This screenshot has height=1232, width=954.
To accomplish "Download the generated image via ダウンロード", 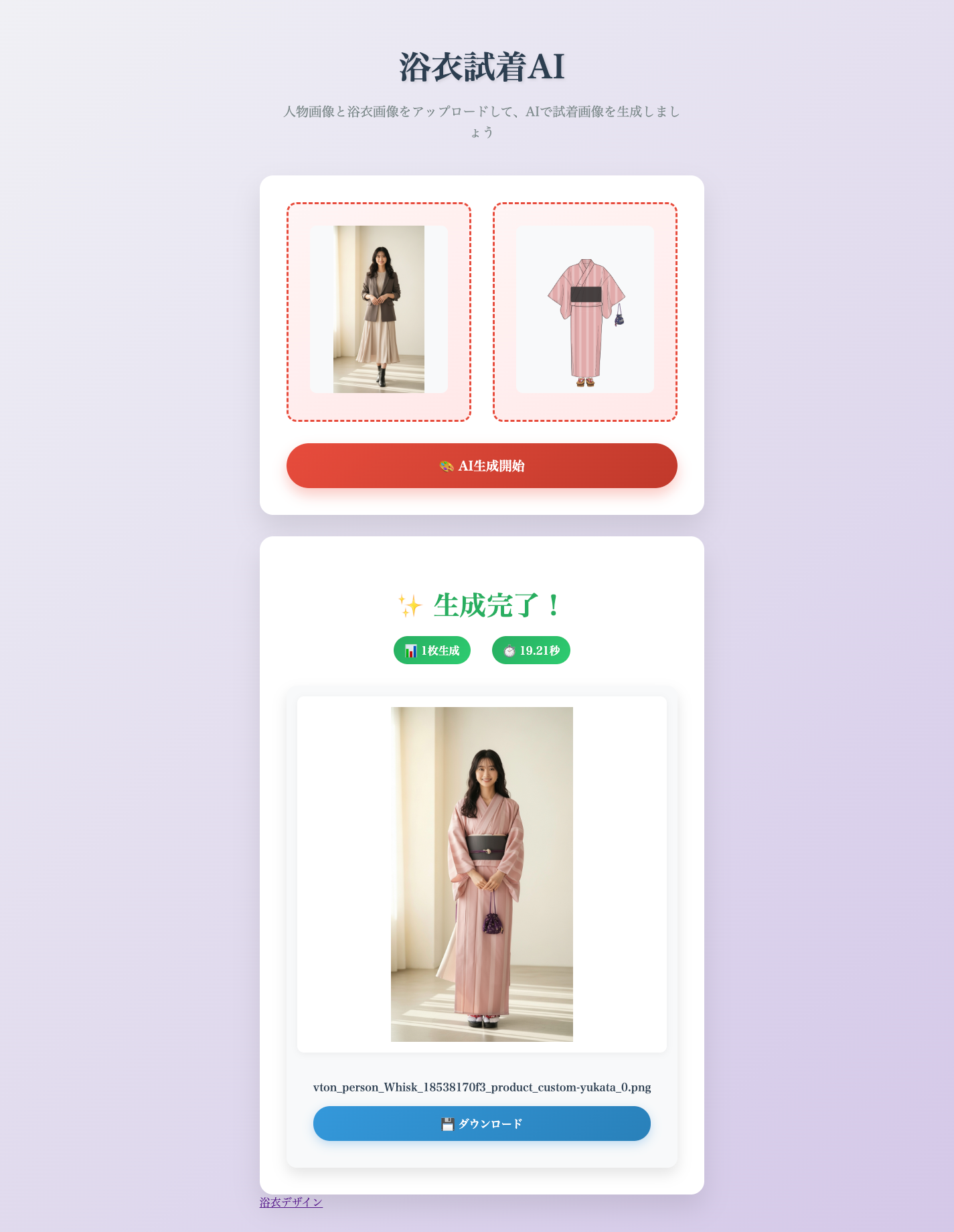I will click(x=481, y=1124).
